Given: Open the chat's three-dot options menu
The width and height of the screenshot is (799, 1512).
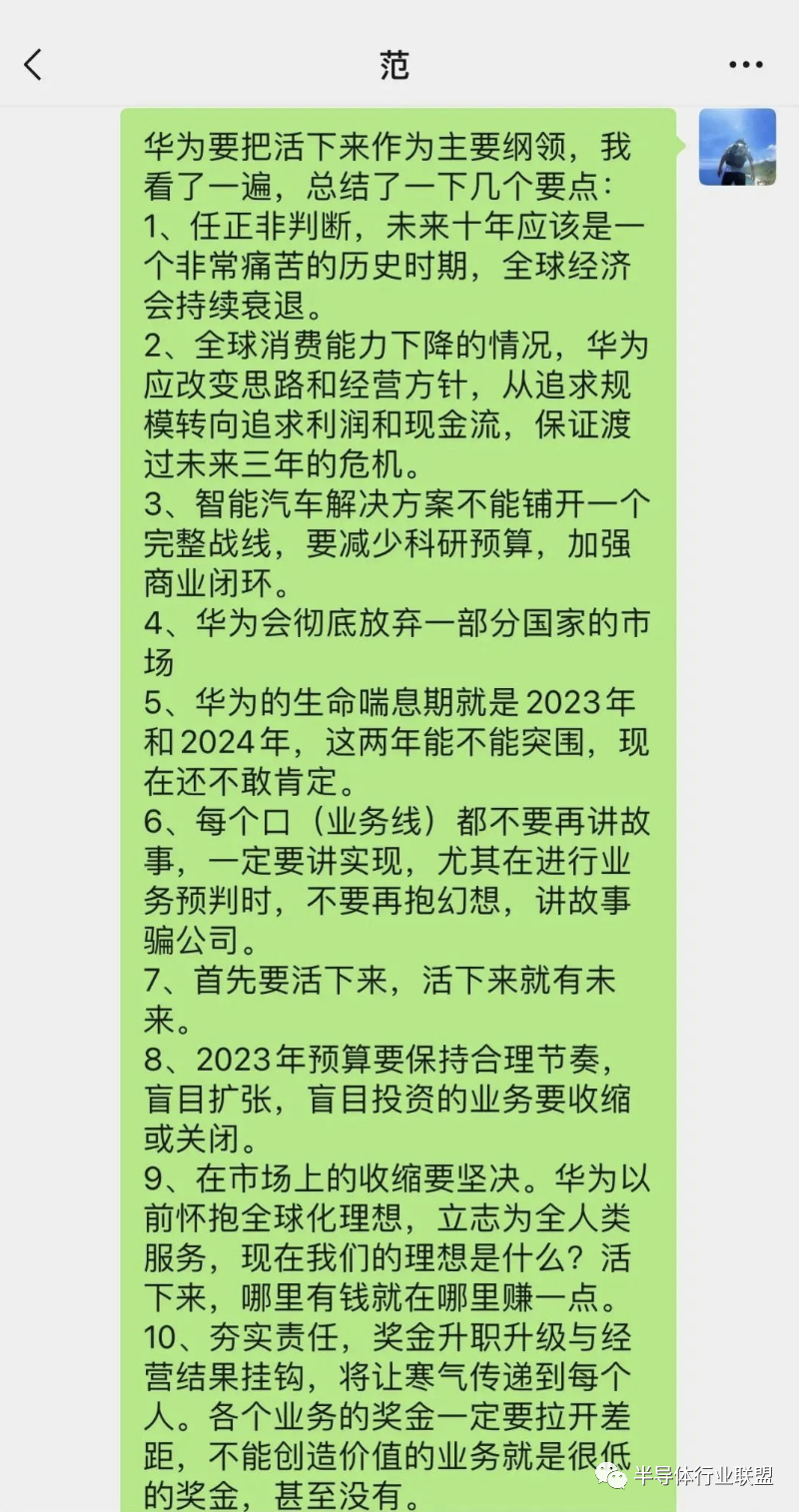Looking at the screenshot, I should (x=746, y=65).
